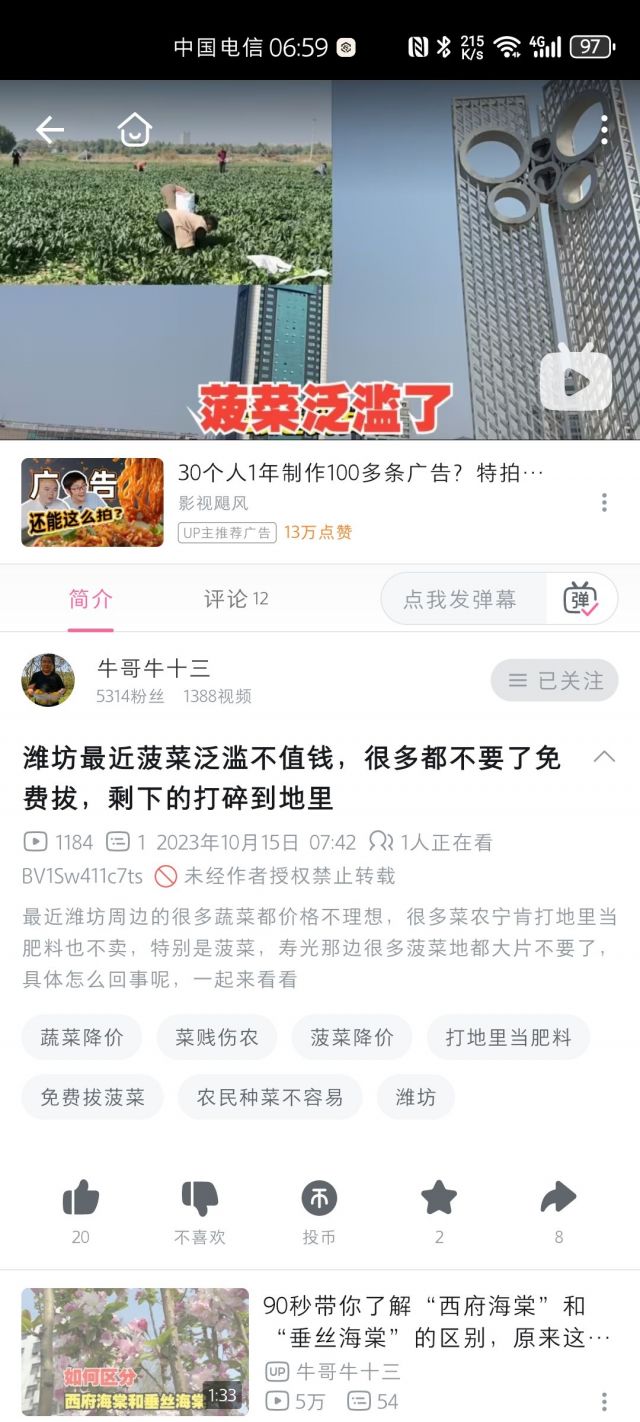Toggle the 弹 danmaku display switch
The height and width of the screenshot is (1422, 640).
click(581, 599)
